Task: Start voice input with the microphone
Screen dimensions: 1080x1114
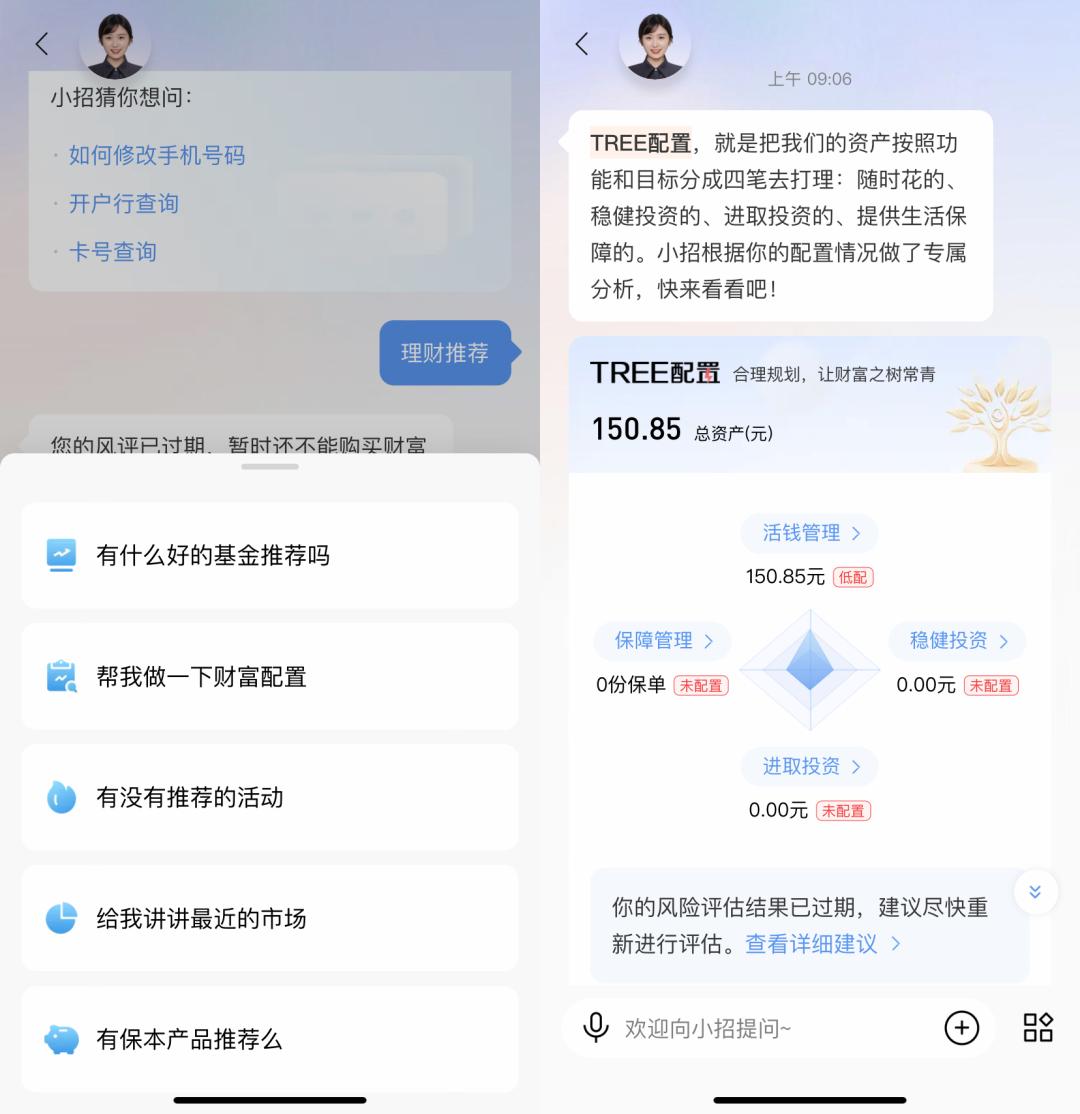Action: click(596, 1027)
